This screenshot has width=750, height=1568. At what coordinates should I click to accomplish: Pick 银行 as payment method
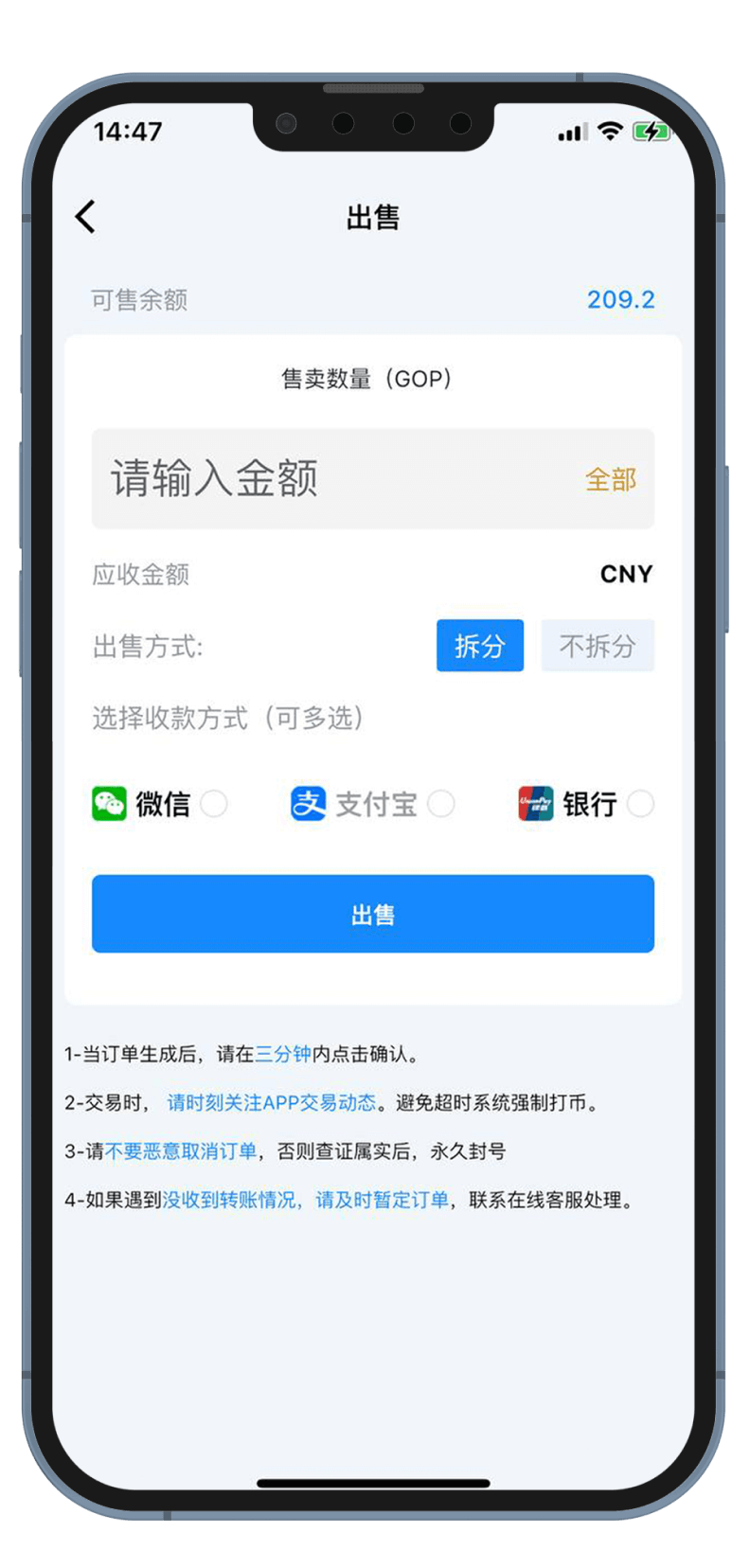point(640,804)
